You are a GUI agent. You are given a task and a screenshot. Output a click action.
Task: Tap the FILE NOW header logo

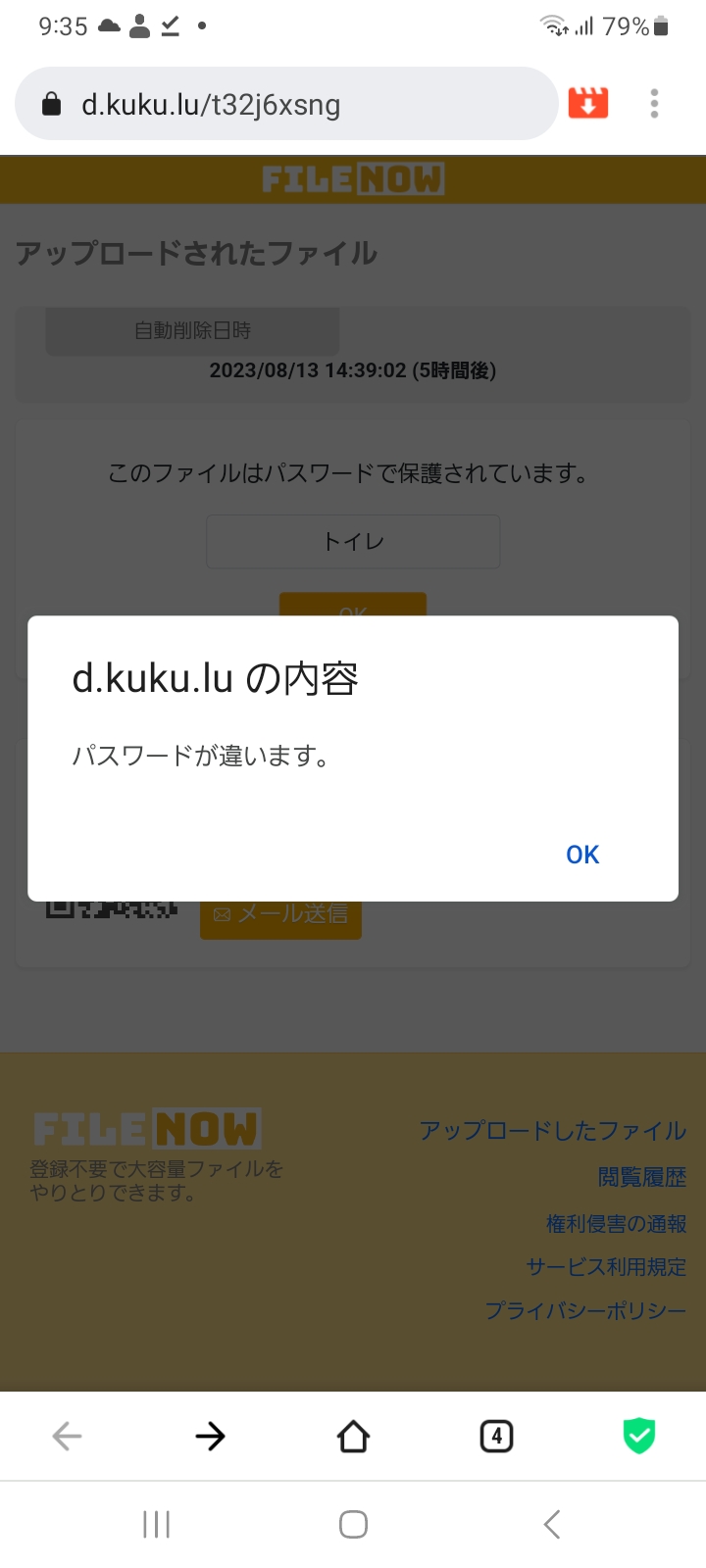(353, 179)
